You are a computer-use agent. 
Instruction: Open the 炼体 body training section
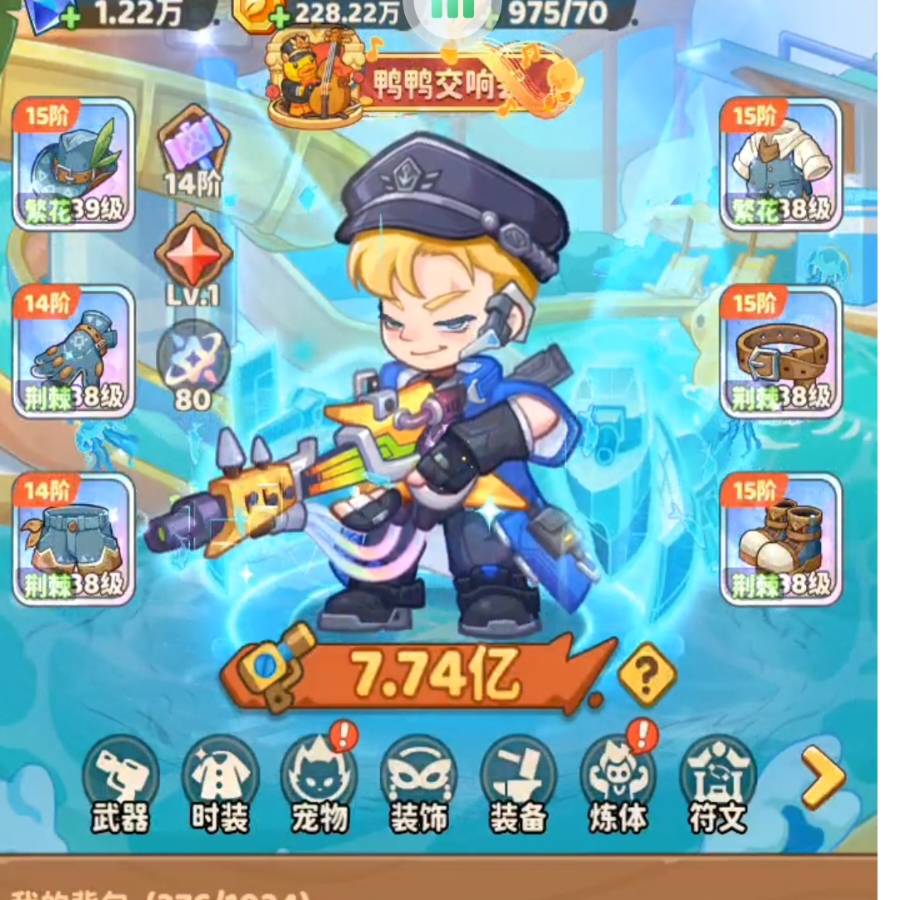coord(618,786)
